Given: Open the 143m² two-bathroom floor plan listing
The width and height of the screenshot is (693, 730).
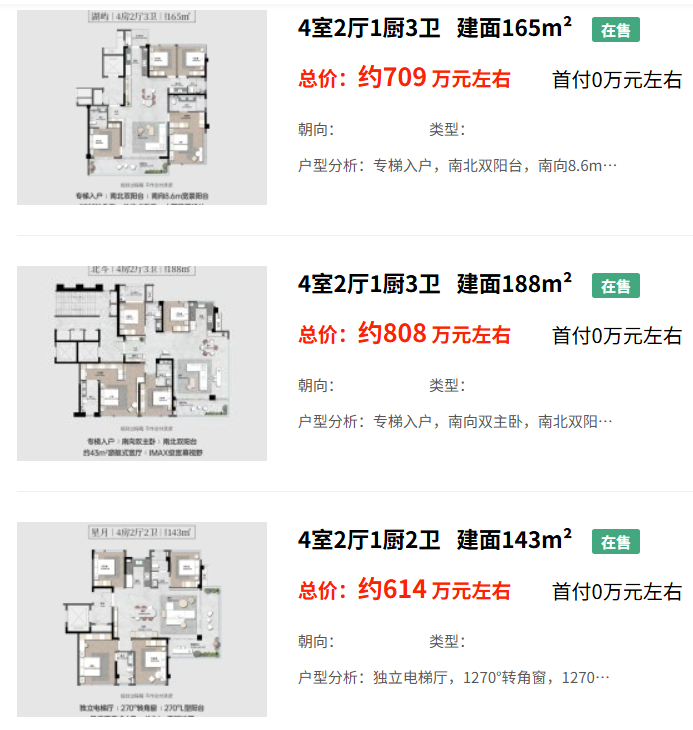Looking at the screenshot, I should tap(435, 540).
